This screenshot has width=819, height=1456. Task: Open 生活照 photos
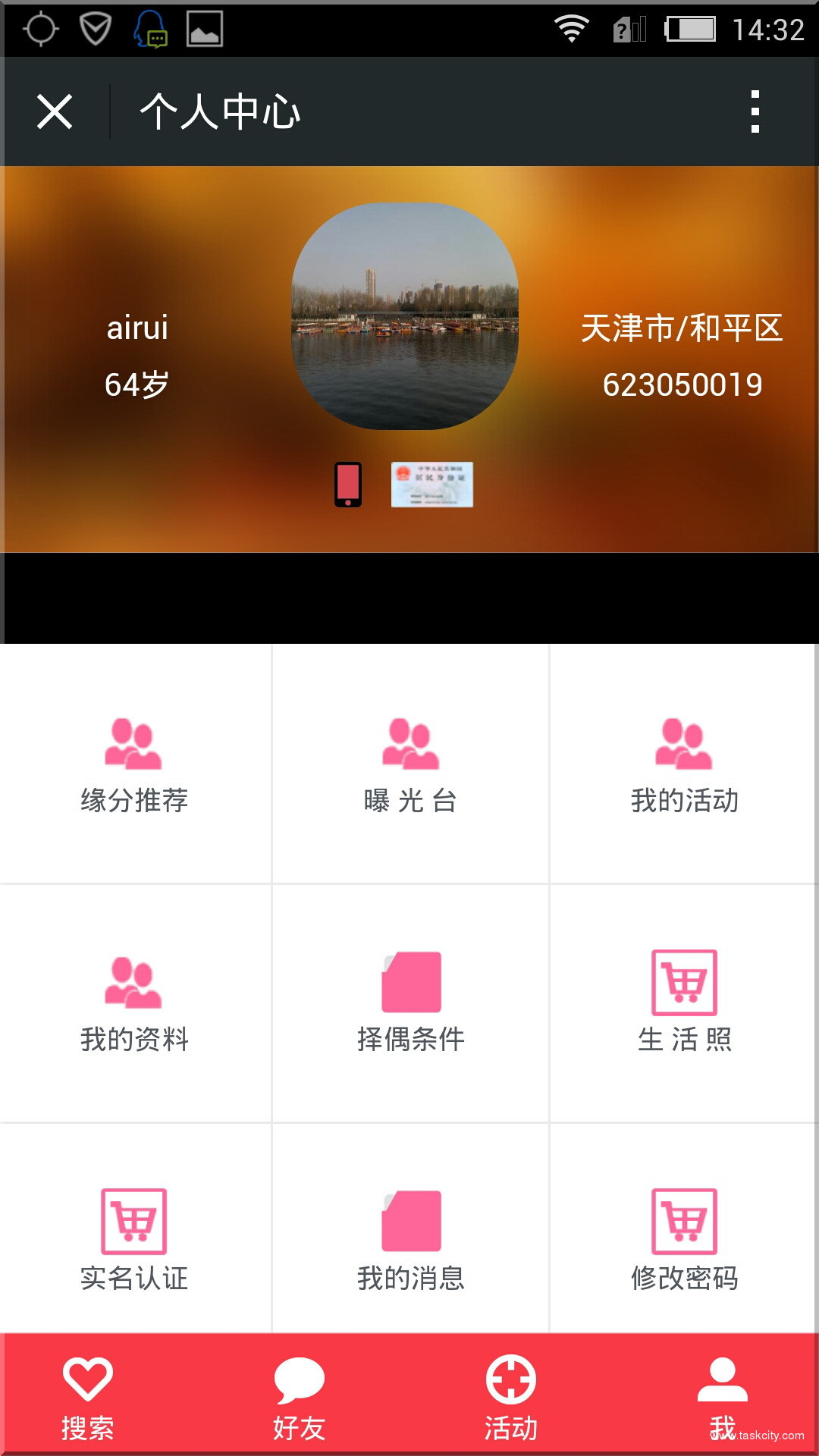point(684,1003)
